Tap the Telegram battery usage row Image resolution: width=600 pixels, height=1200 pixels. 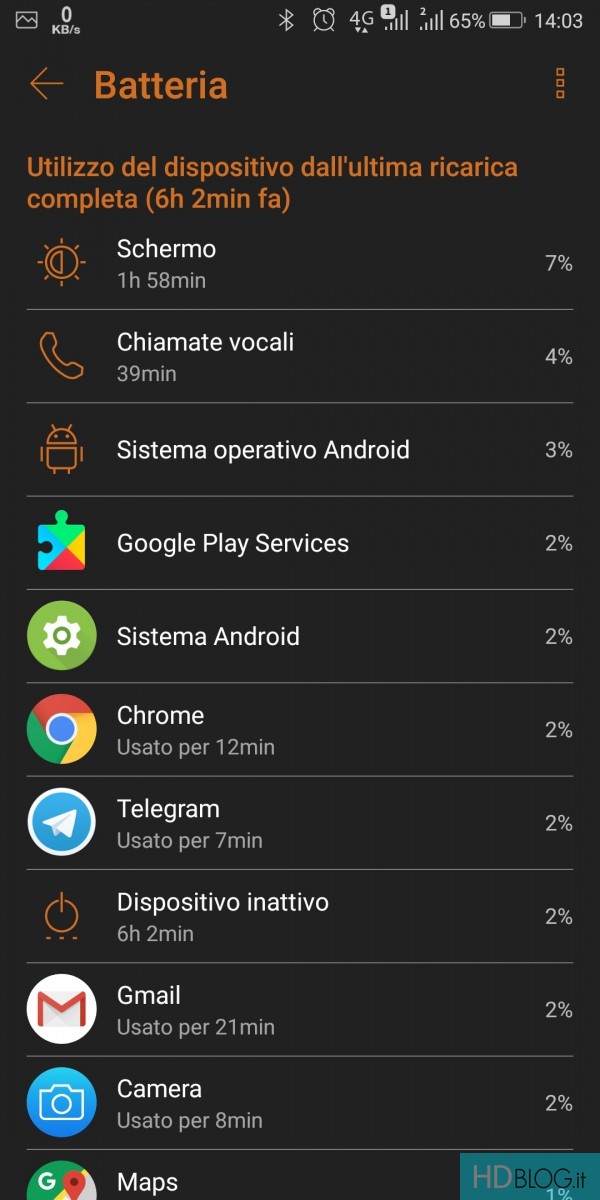pyautogui.click(x=300, y=824)
